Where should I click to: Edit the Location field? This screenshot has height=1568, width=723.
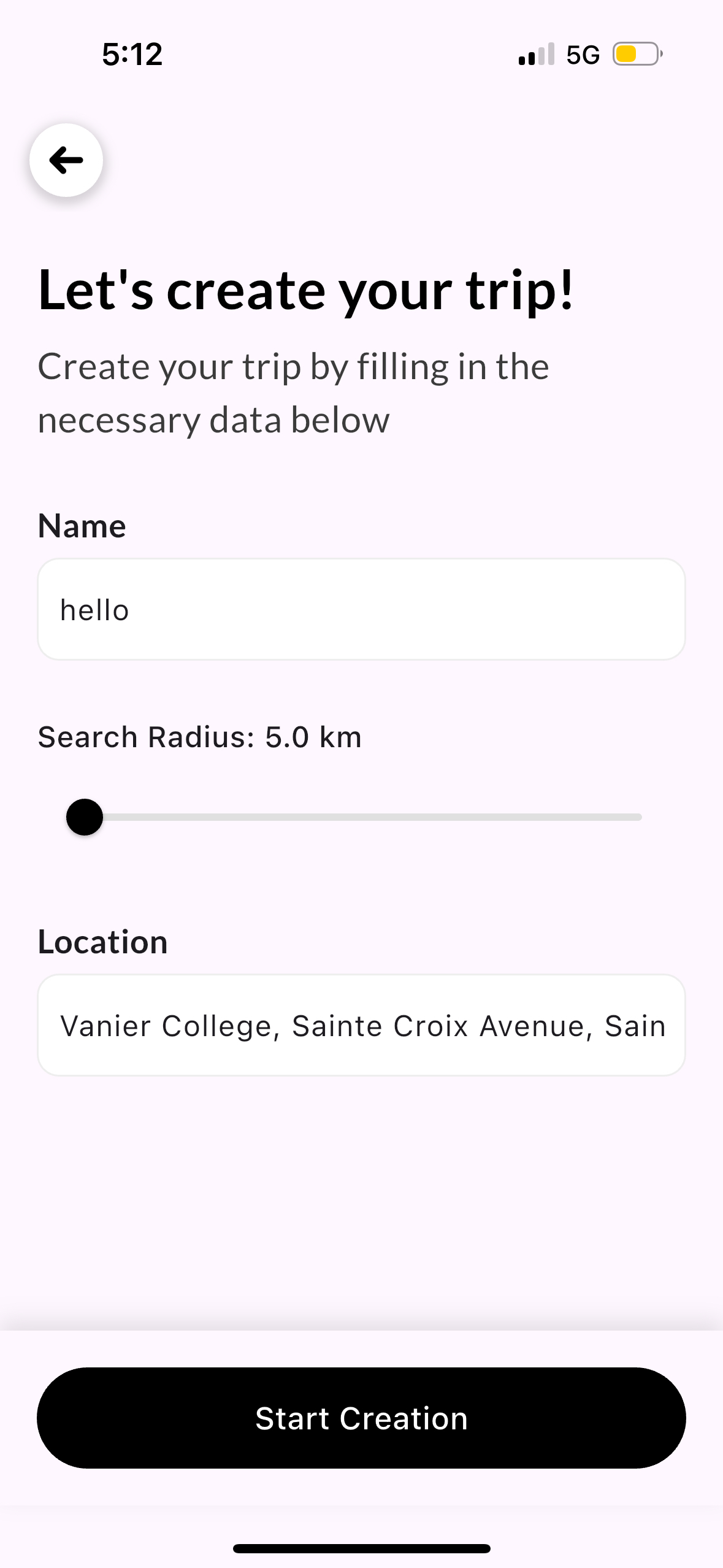[361, 1025]
